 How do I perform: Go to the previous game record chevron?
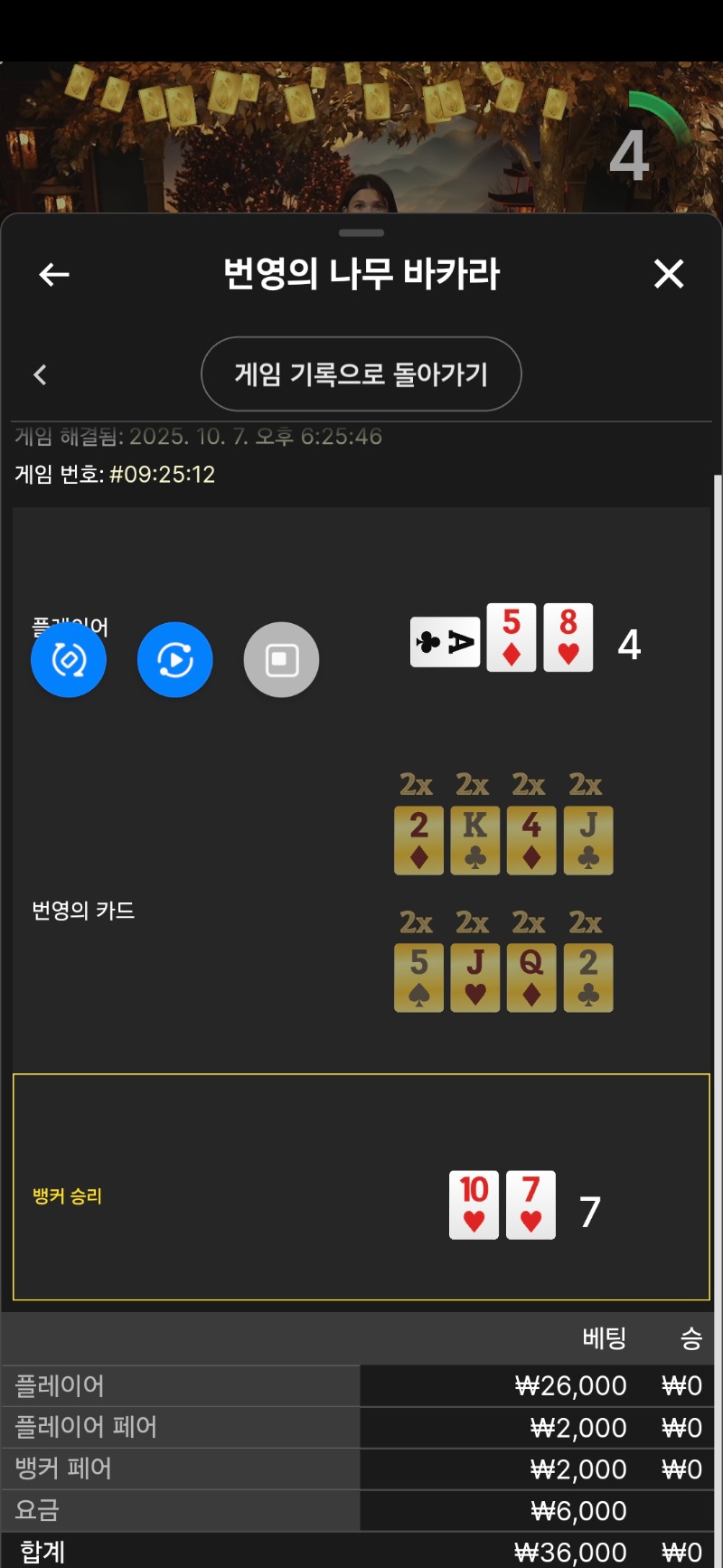(x=40, y=374)
